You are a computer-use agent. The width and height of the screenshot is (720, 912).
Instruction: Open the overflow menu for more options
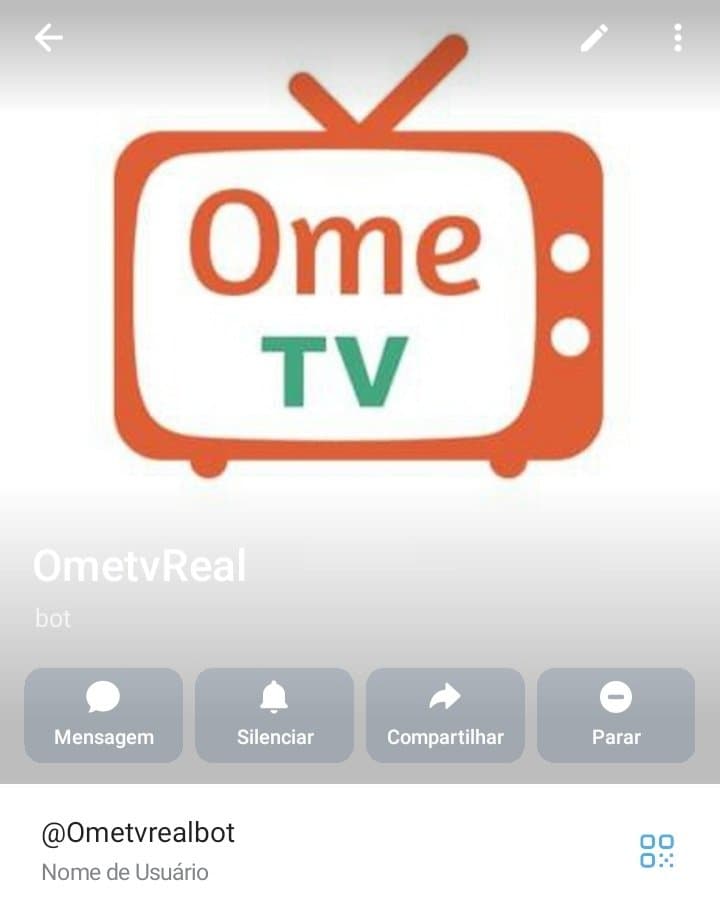click(x=678, y=38)
